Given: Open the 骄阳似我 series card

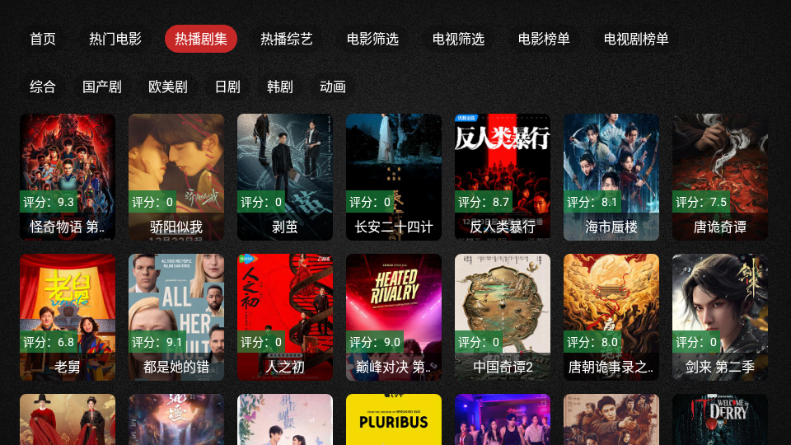Looking at the screenshot, I should tap(176, 175).
